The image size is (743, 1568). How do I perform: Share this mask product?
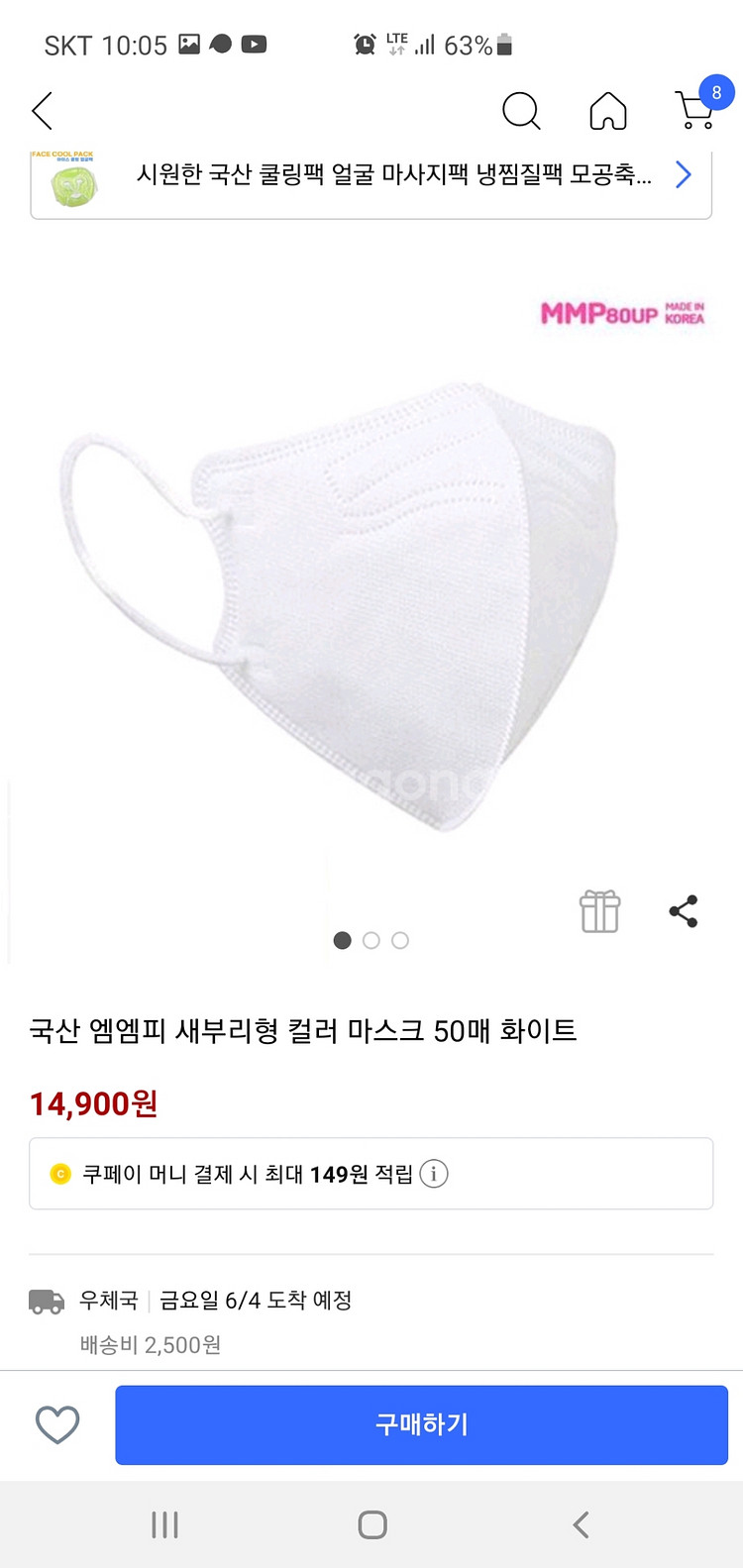[x=684, y=911]
